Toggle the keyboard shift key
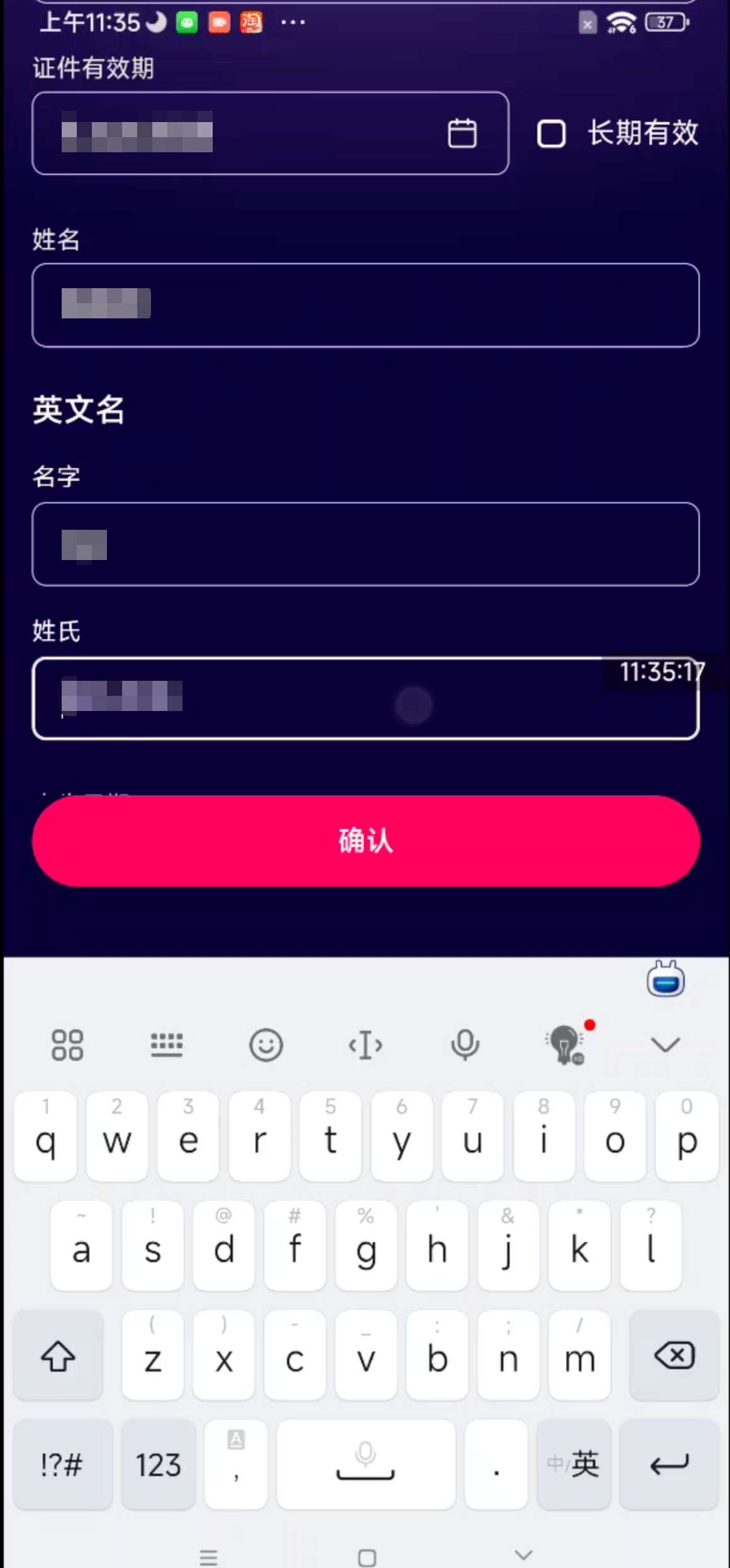Image resolution: width=730 pixels, height=1568 pixels. pyautogui.click(x=58, y=1355)
